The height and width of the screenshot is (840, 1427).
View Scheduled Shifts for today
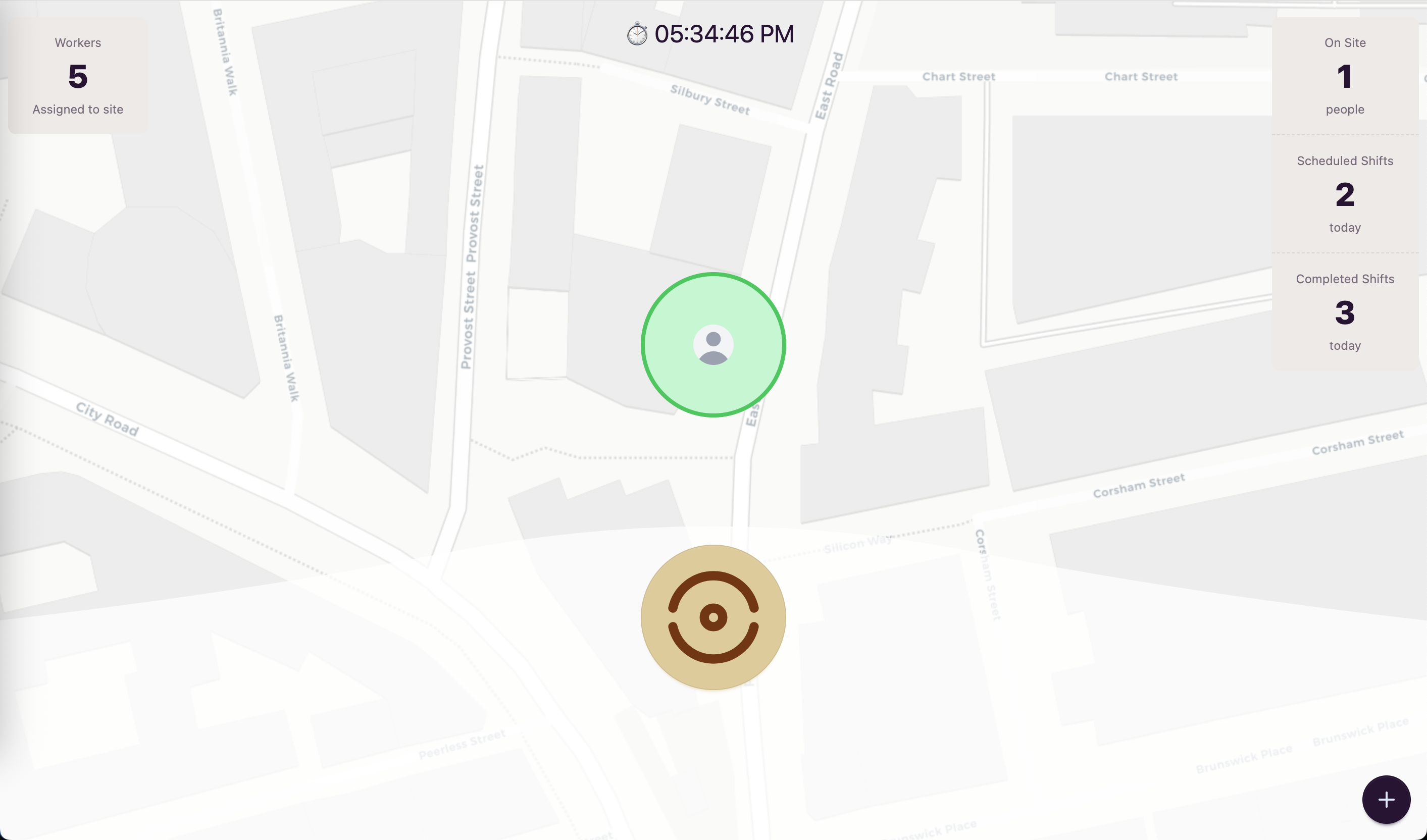click(1344, 193)
